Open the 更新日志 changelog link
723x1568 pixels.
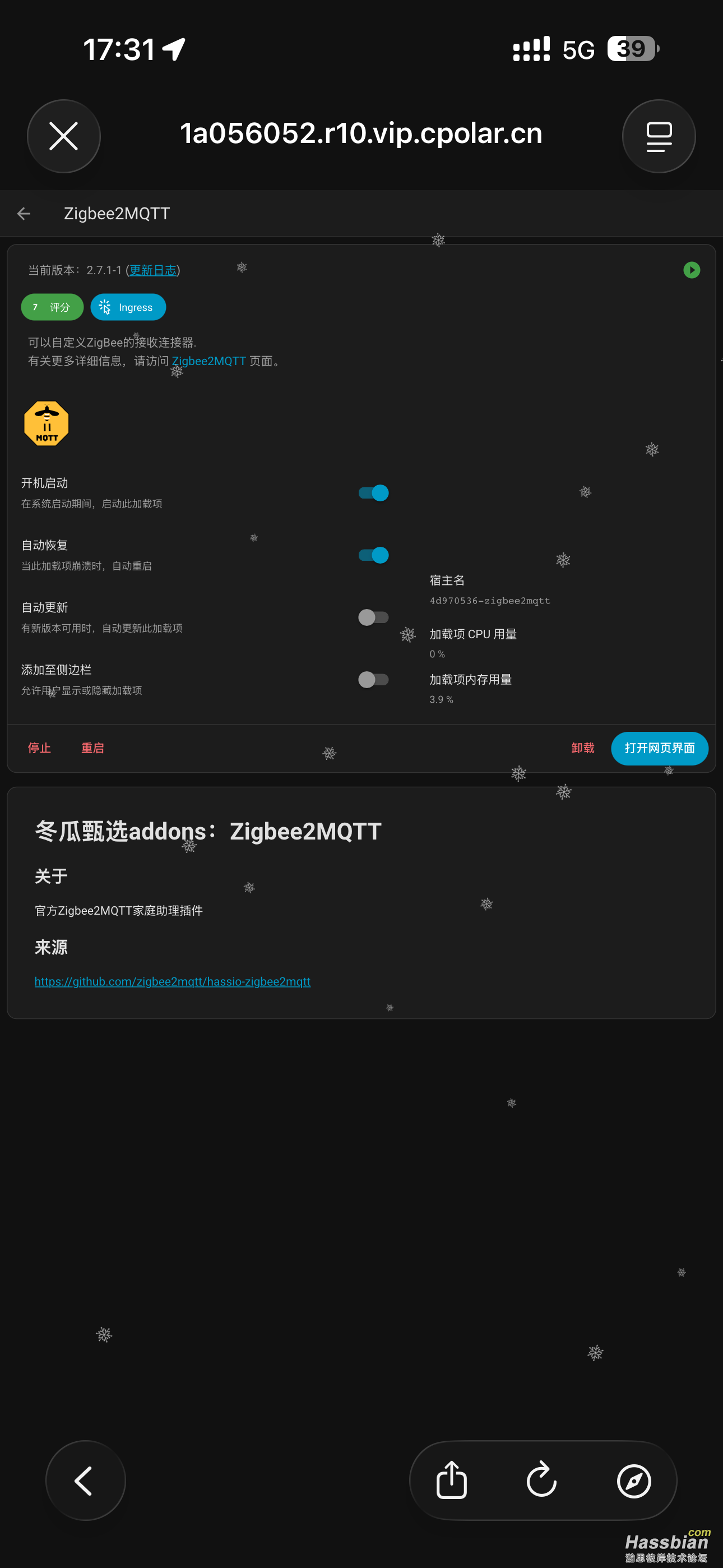tap(153, 270)
